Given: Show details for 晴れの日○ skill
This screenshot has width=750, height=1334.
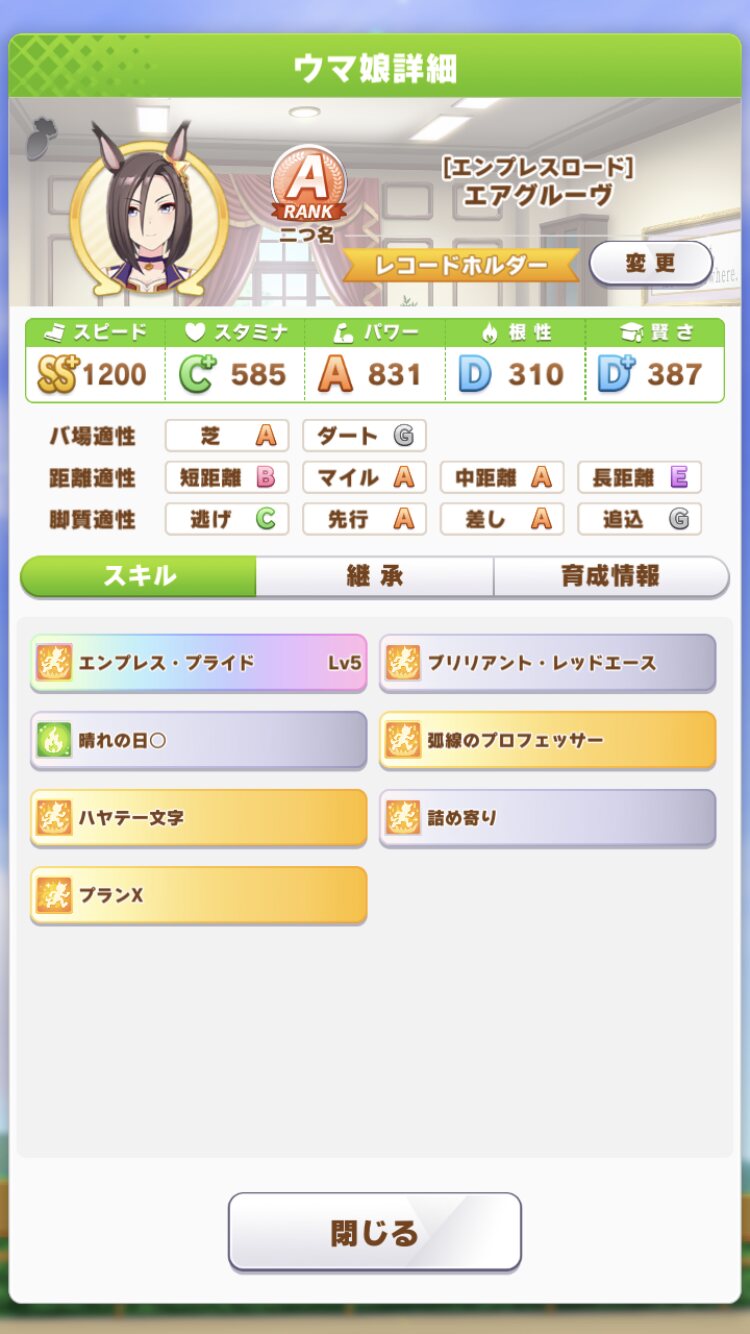Looking at the screenshot, I should (x=198, y=740).
